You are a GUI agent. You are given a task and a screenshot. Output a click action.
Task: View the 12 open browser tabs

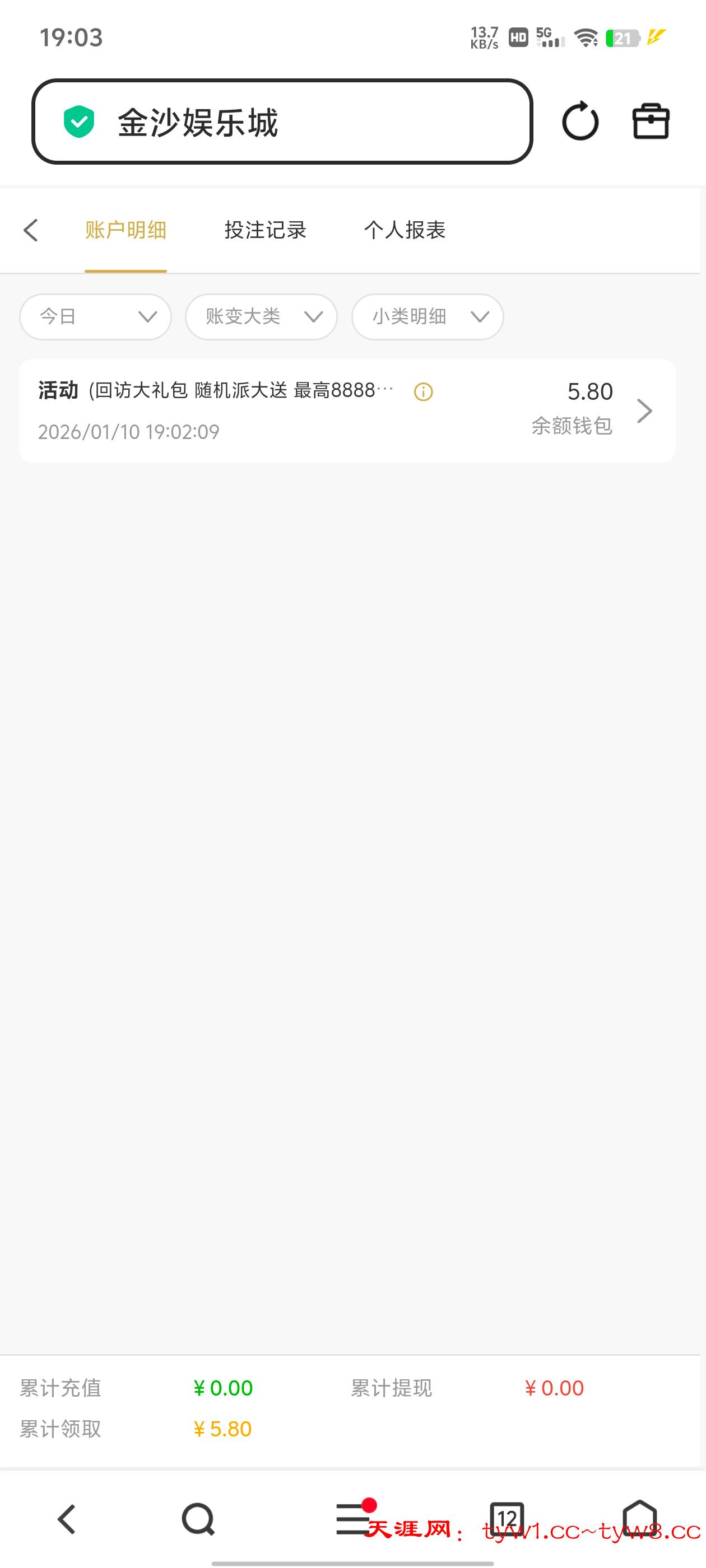[507, 1518]
